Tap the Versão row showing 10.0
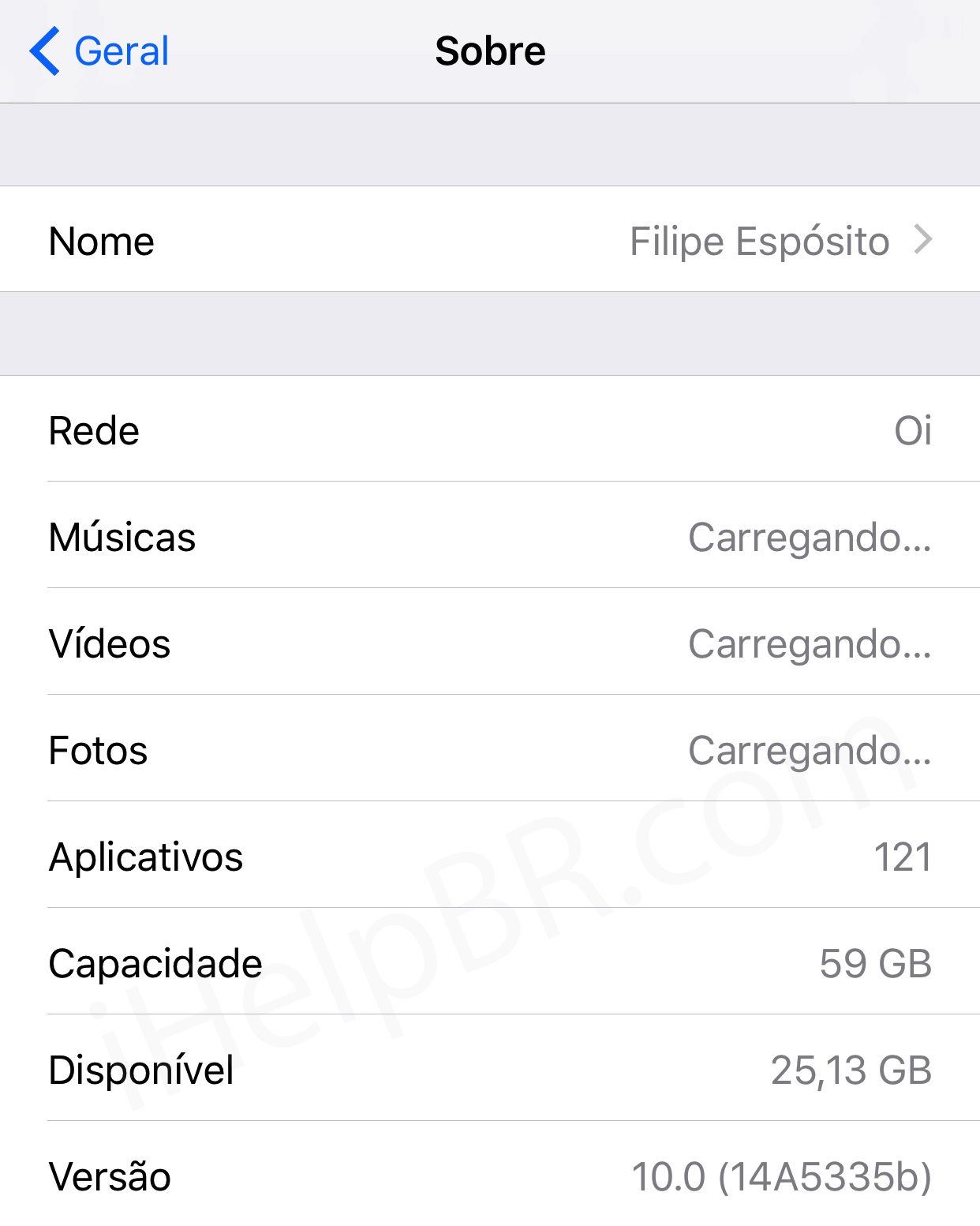 489,1175
